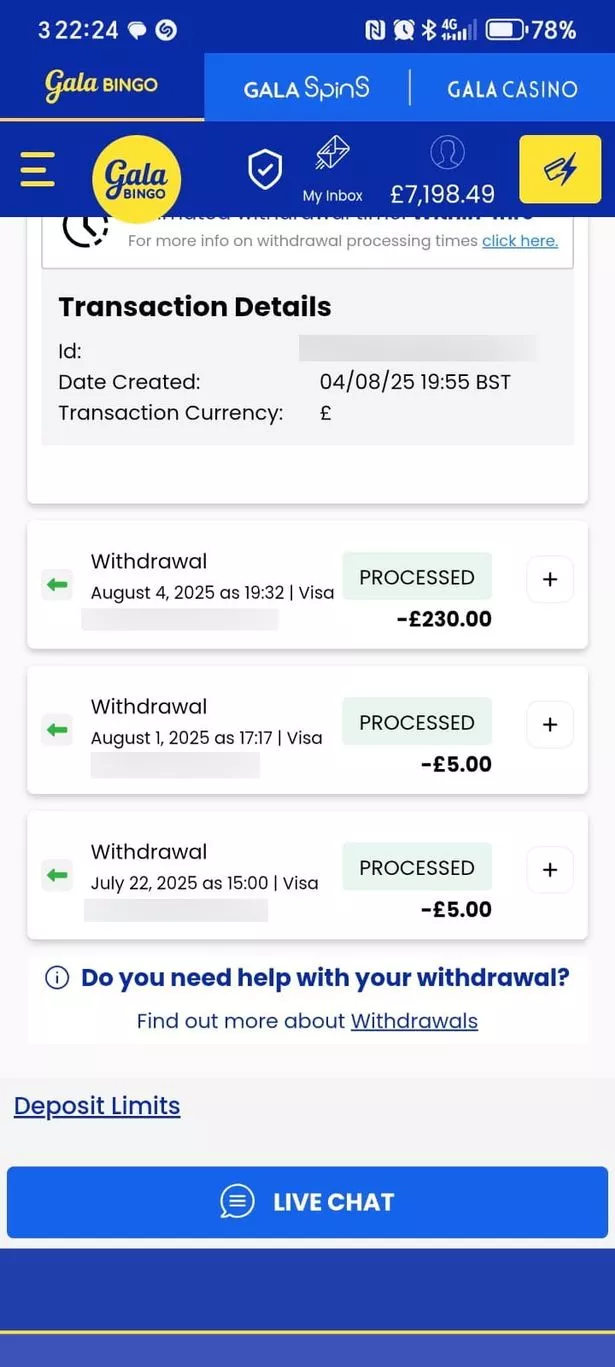Tap the yellow quick deposit button

[560, 170]
